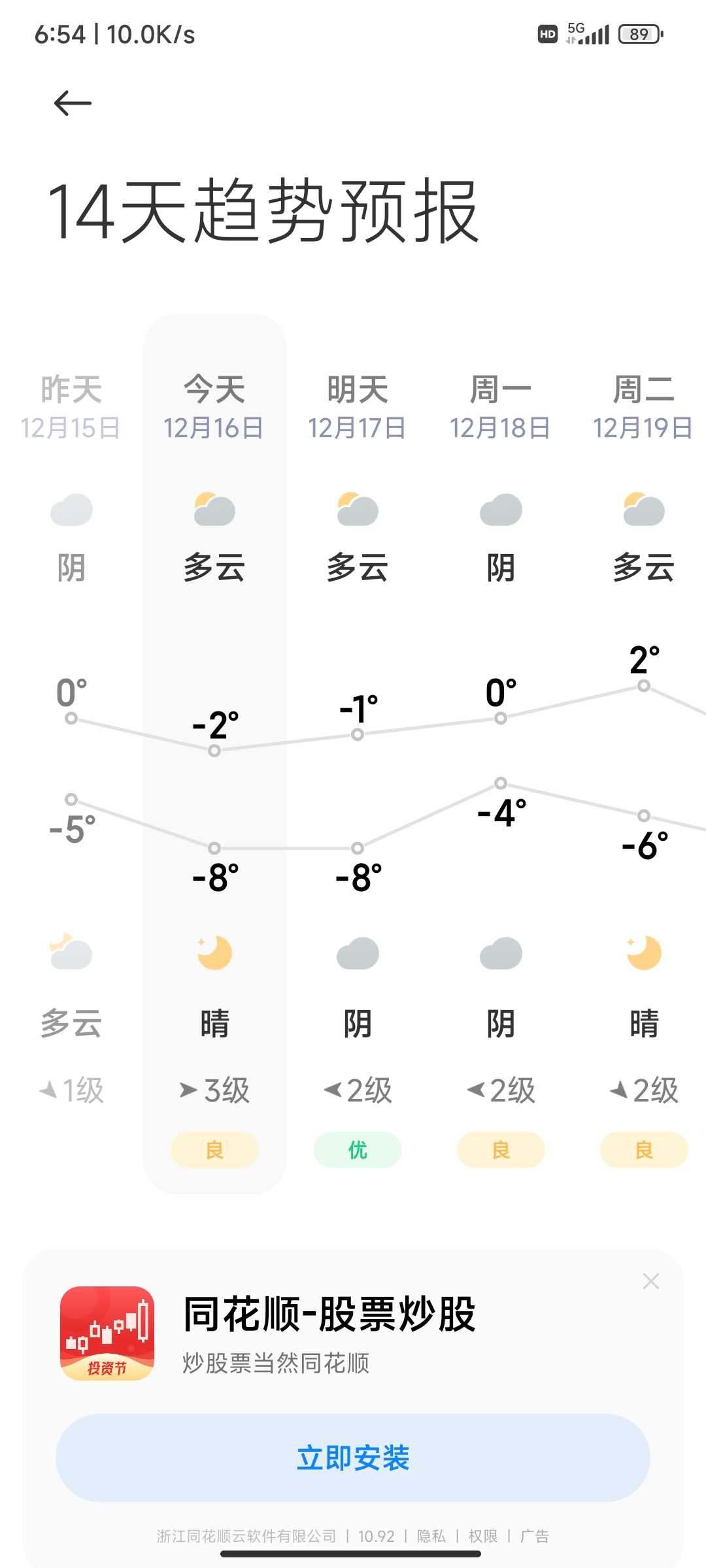Open the 隐私 link in the ad footer
This screenshot has height=1568, width=706.
(x=431, y=1536)
